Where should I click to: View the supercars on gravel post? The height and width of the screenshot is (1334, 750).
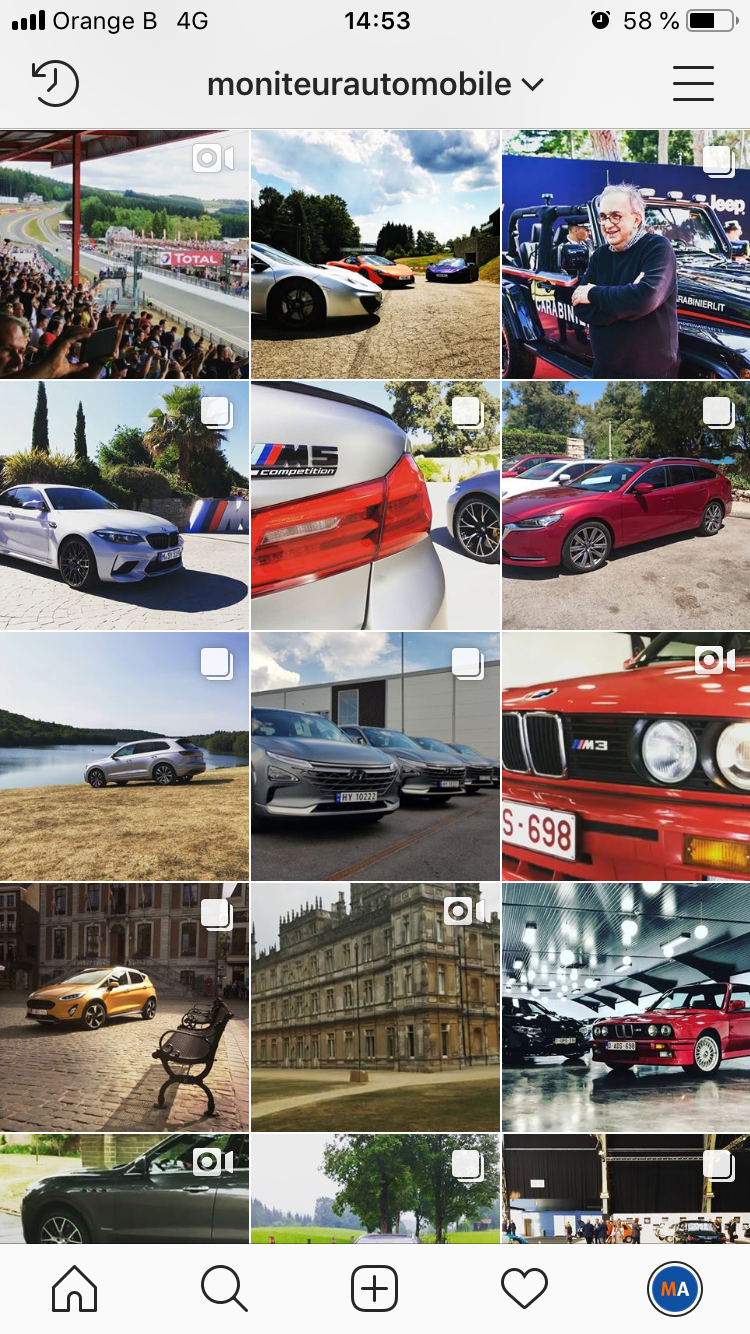375,254
